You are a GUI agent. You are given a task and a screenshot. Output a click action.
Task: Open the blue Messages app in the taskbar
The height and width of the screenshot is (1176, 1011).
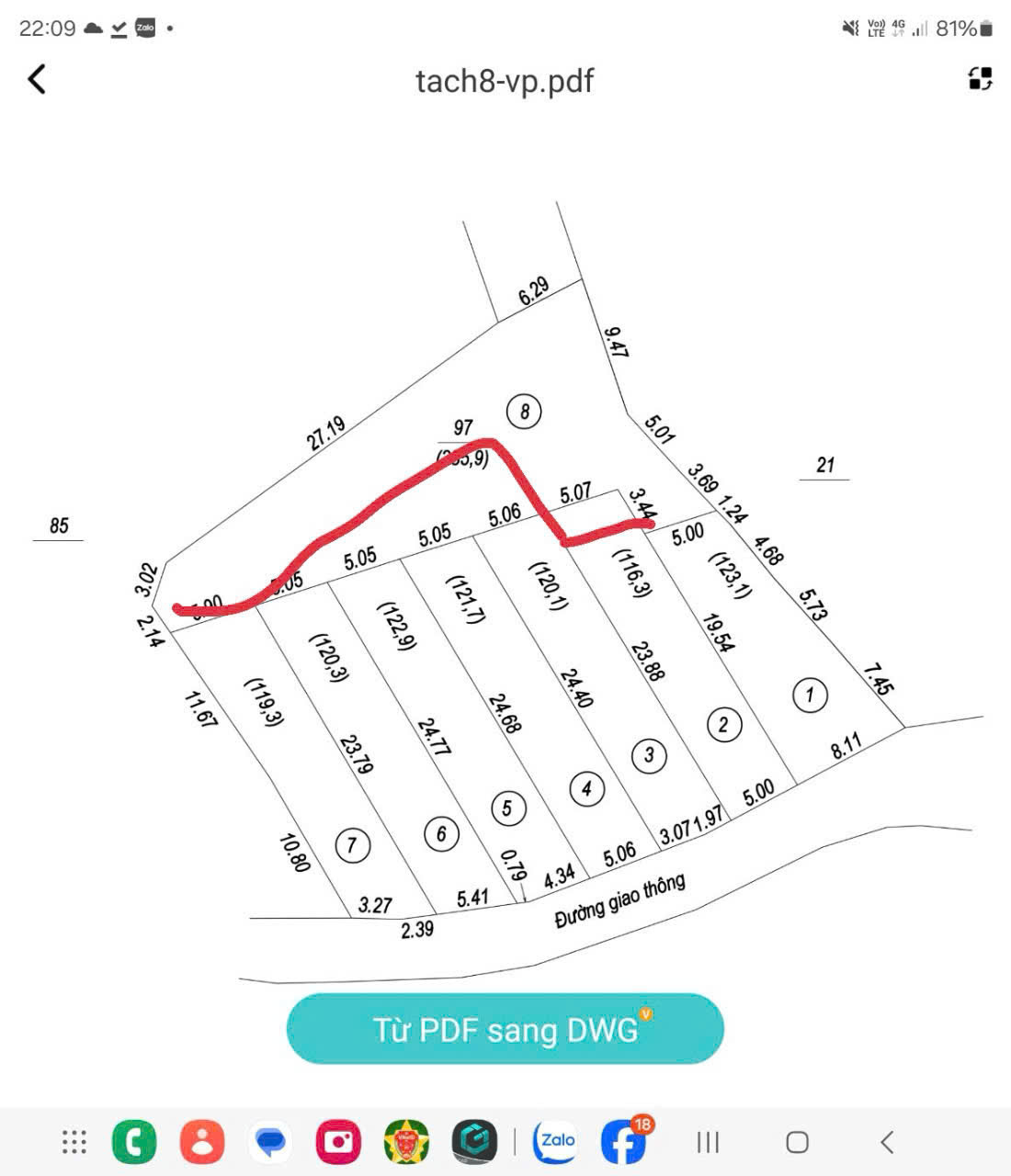pos(270,1142)
